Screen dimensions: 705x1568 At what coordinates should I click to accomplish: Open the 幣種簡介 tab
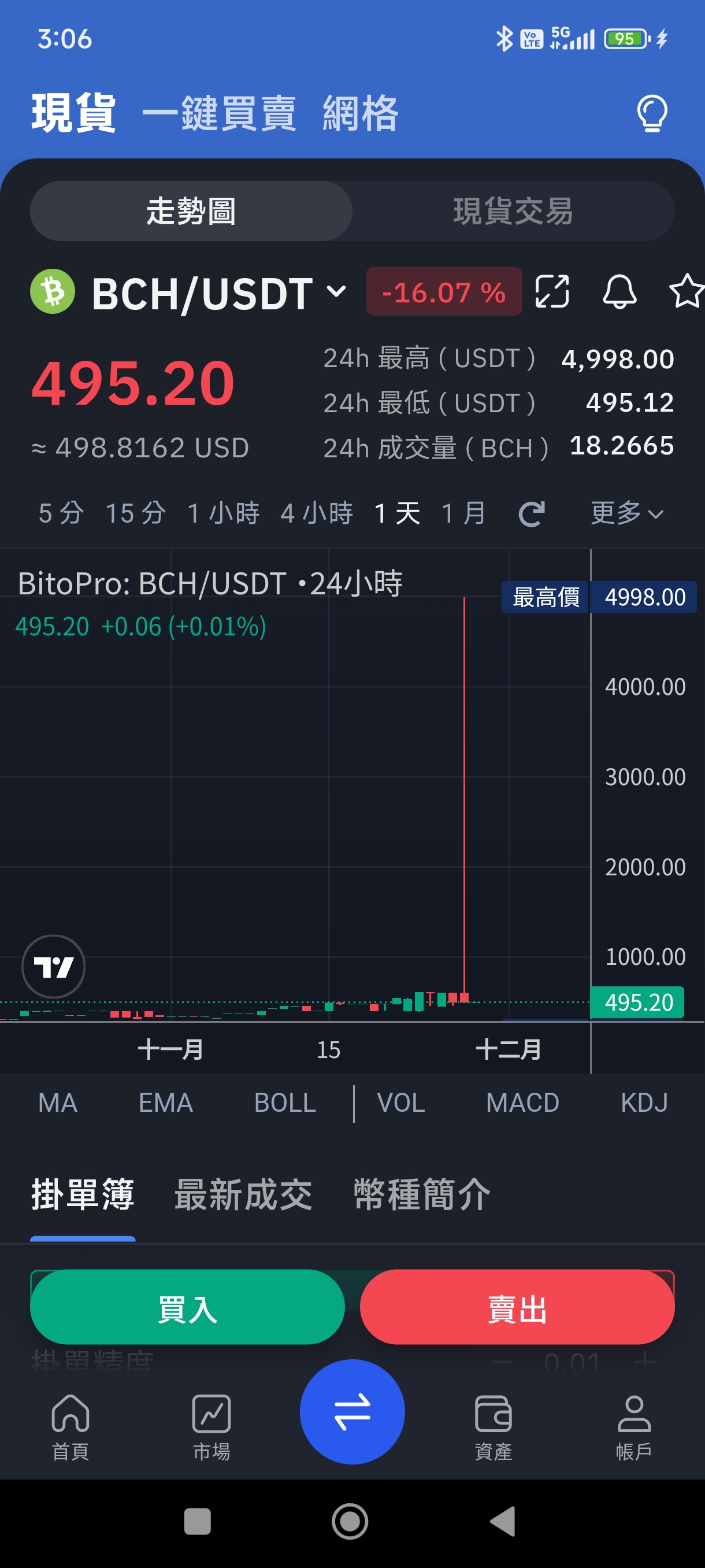(x=421, y=1195)
